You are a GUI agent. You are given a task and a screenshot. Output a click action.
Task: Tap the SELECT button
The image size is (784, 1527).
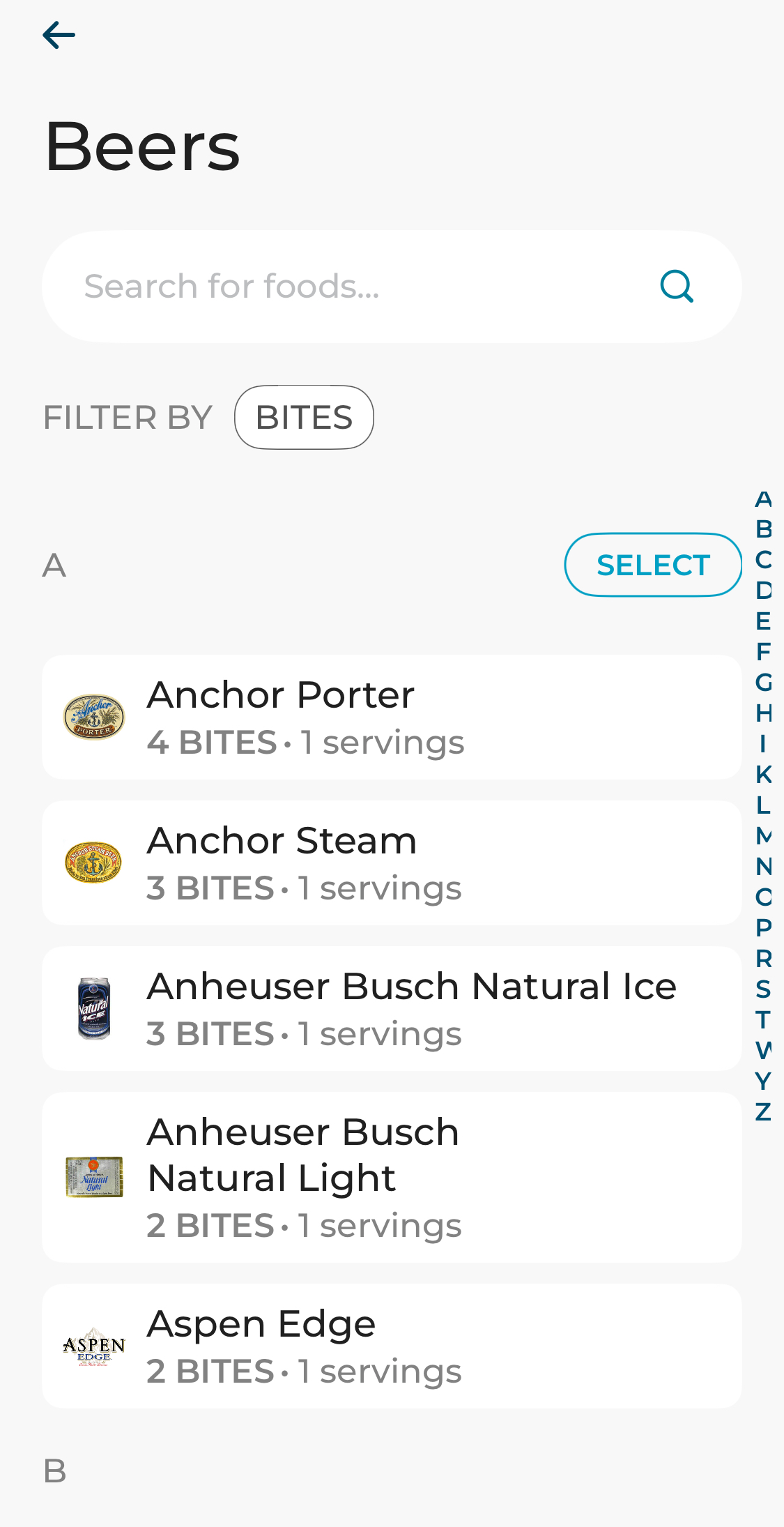click(652, 565)
